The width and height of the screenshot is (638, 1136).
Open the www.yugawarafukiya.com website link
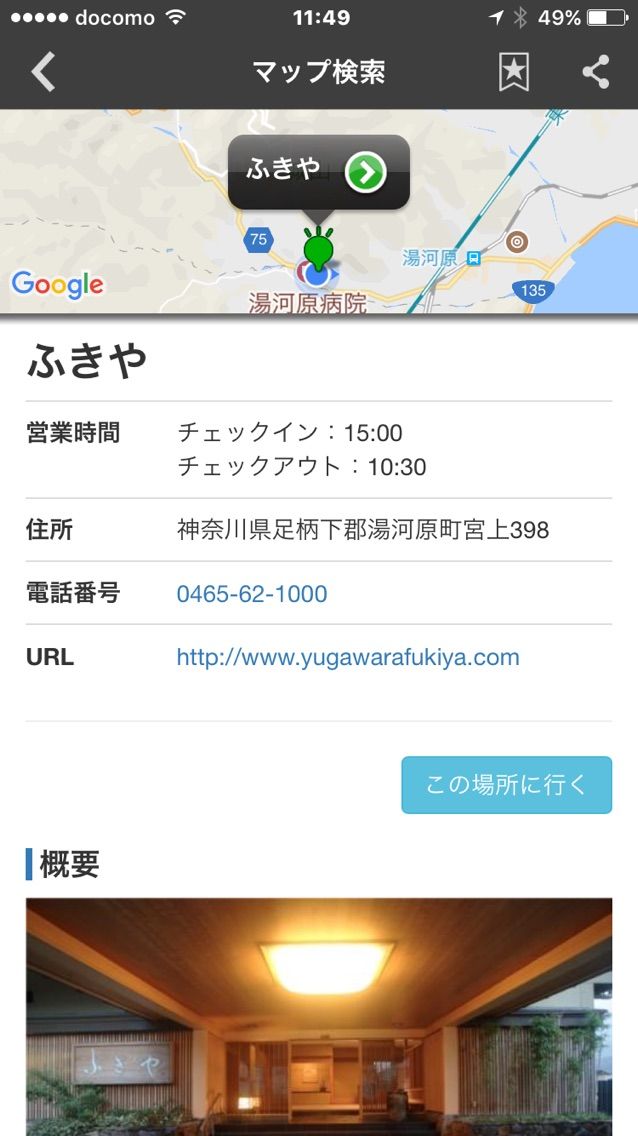point(348,657)
